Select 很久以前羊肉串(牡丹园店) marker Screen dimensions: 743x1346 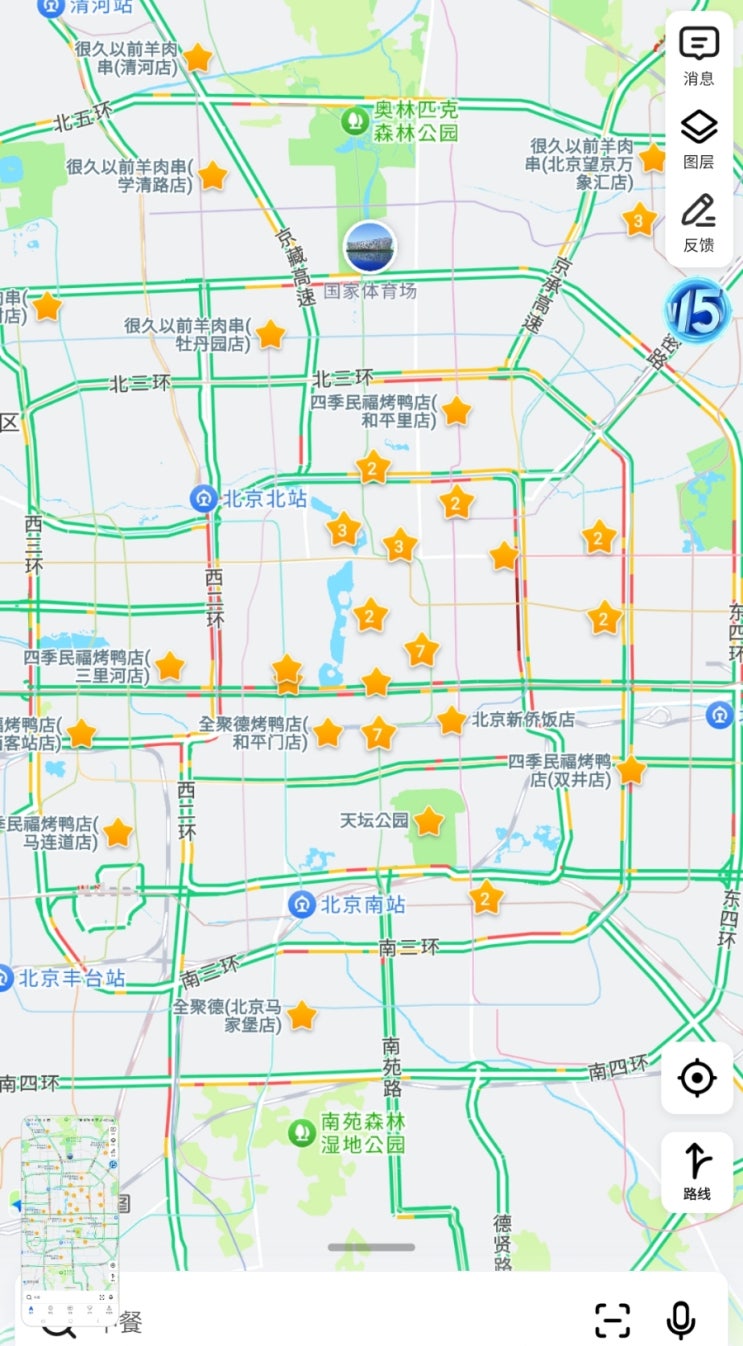[x=271, y=334]
